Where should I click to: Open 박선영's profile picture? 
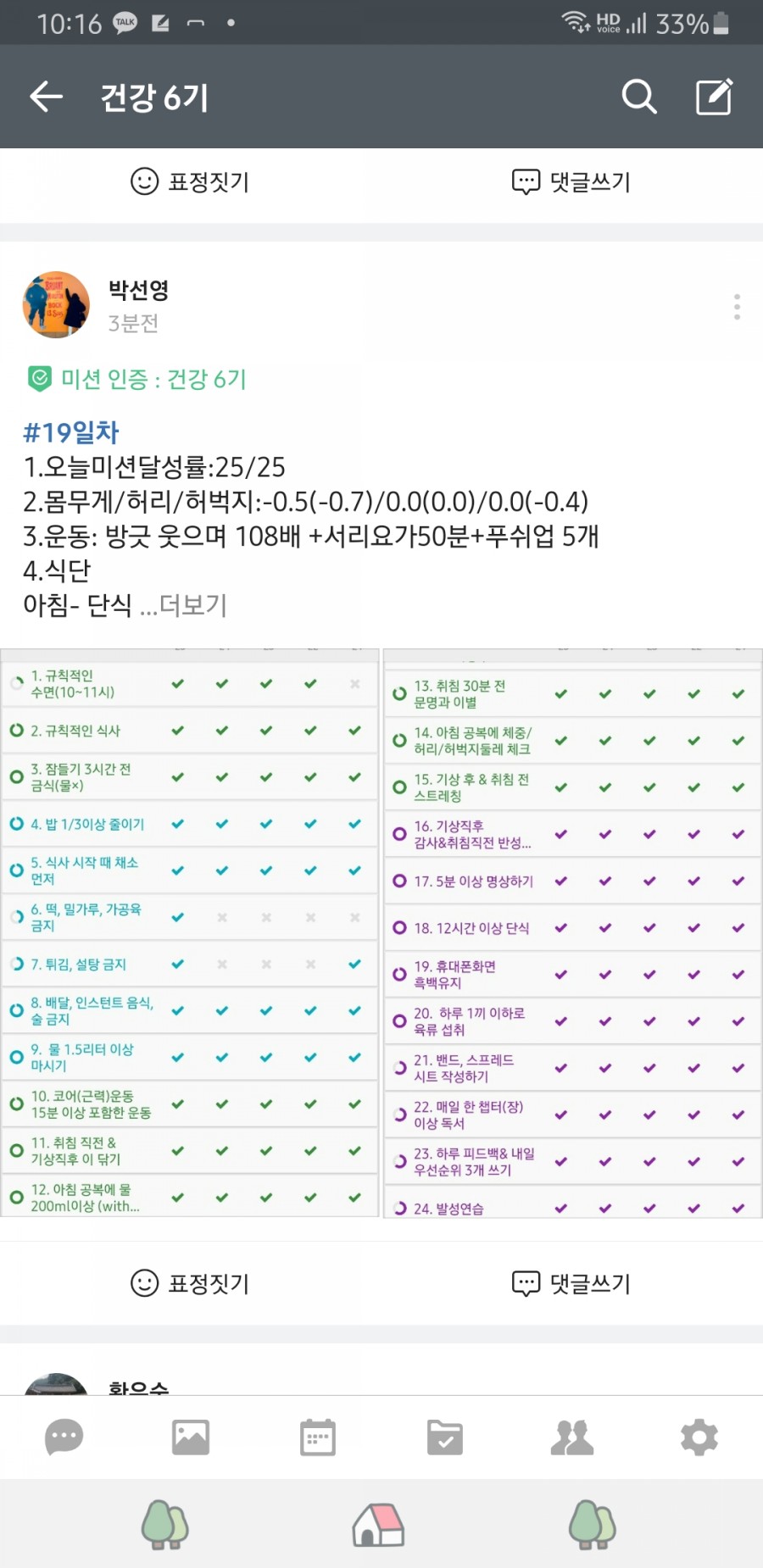point(56,305)
